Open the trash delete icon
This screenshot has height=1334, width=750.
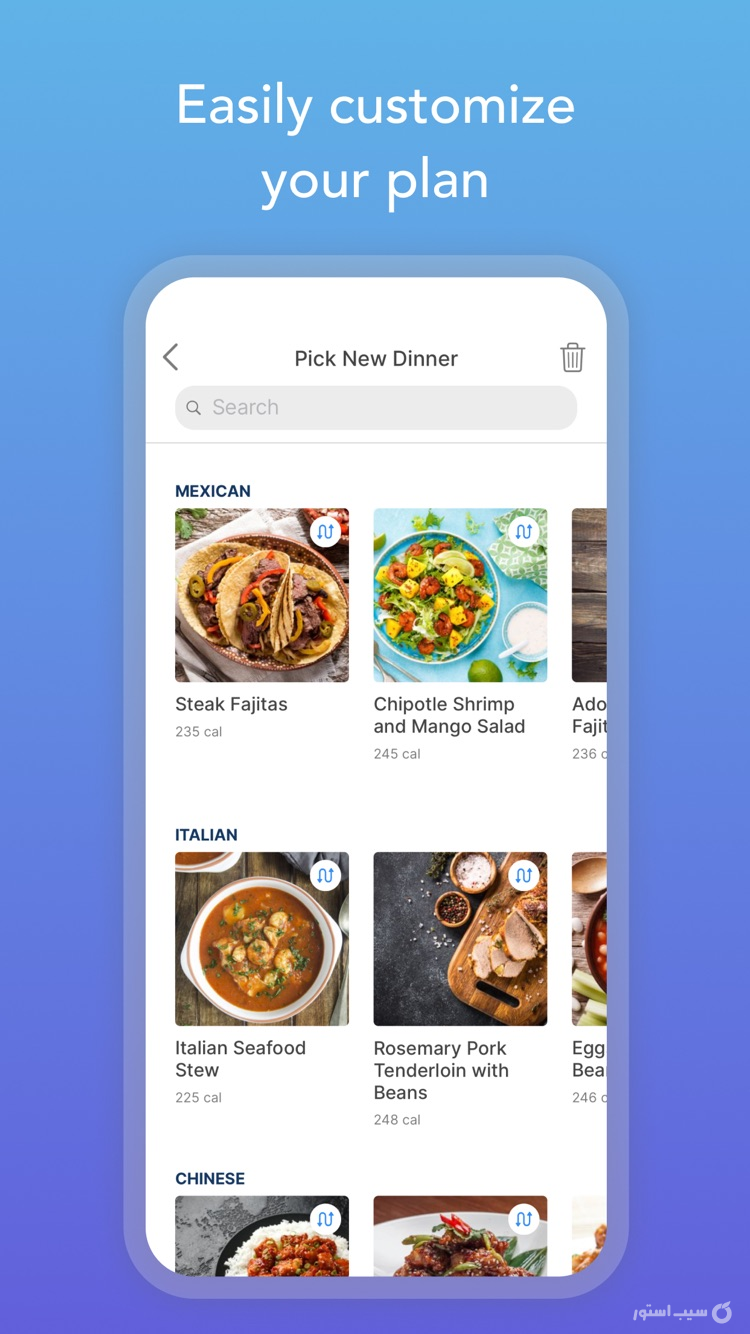tap(572, 357)
